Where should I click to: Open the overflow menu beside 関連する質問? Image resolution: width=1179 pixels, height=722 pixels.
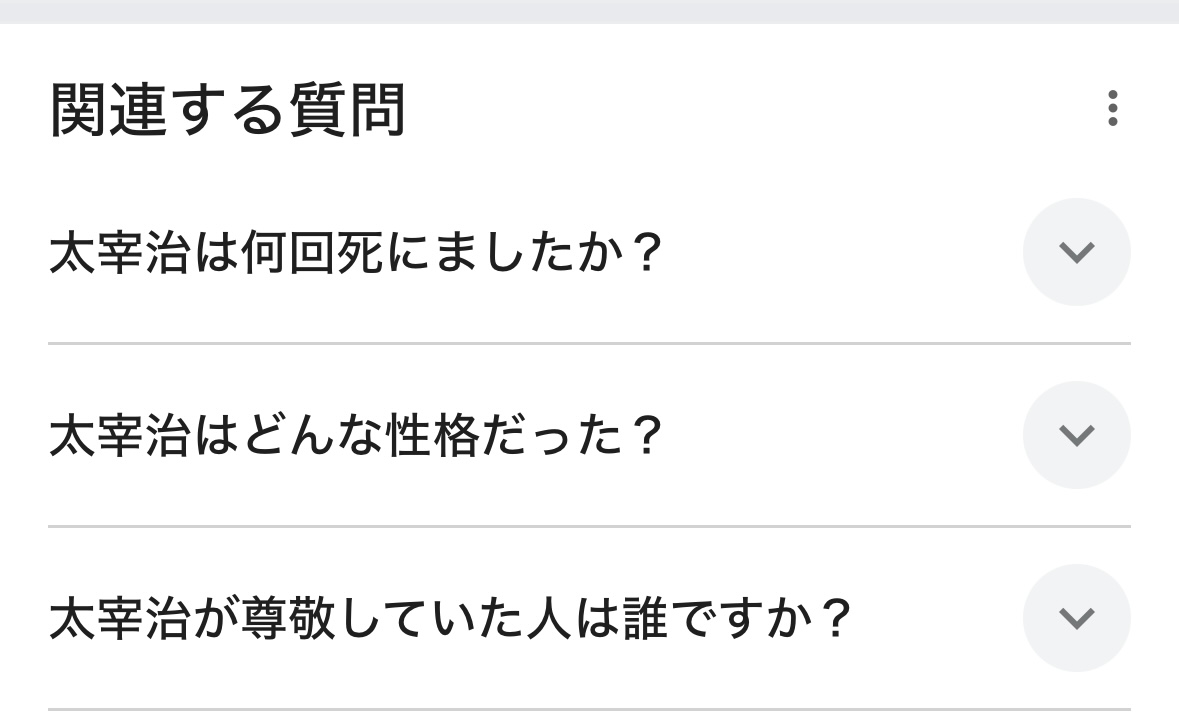(x=1112, y=108)
